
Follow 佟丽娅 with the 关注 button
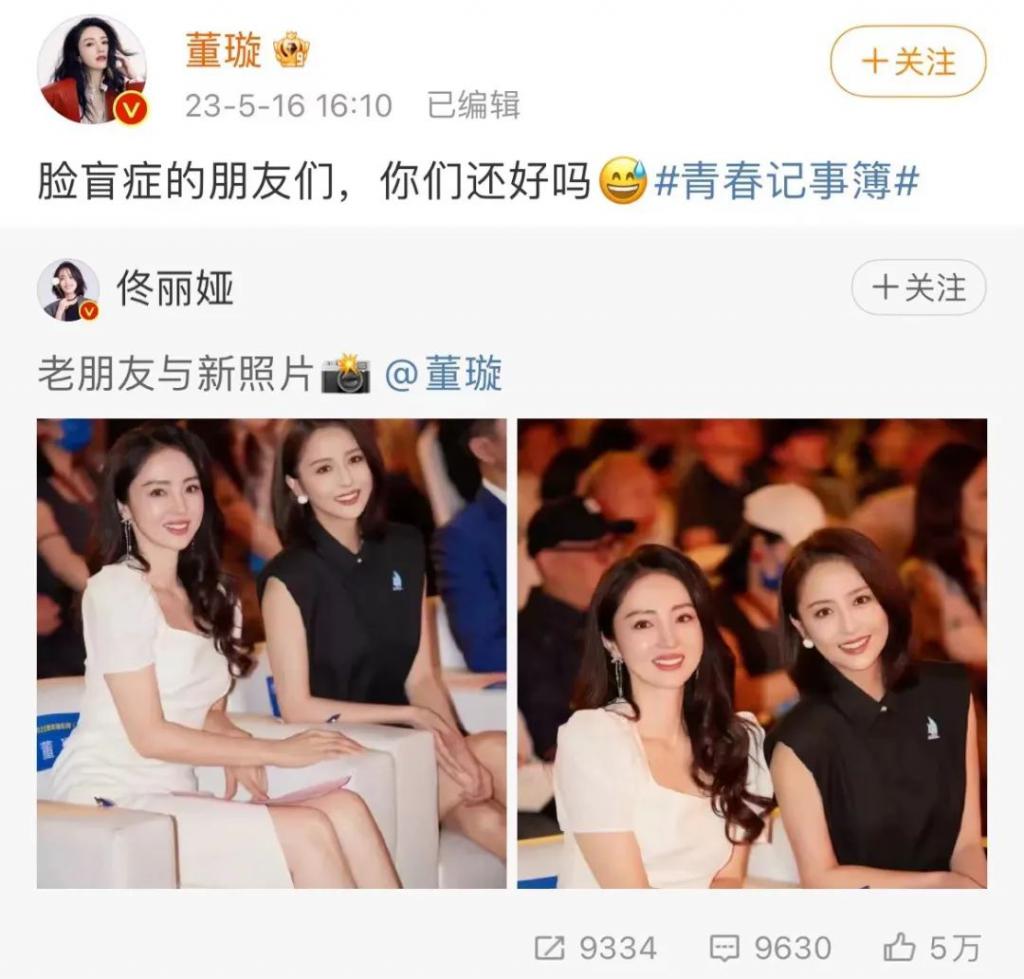coord(918,290)
